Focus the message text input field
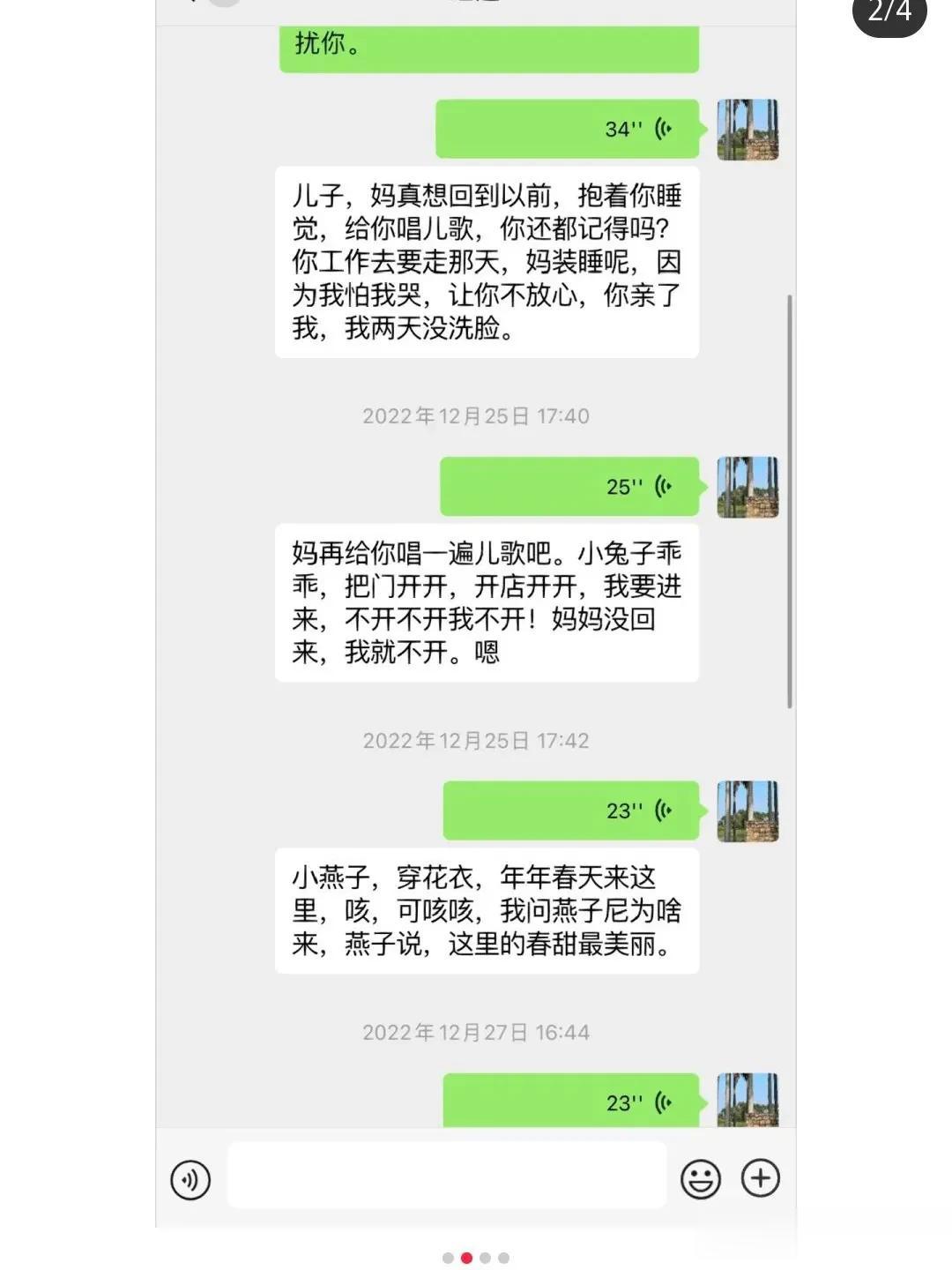952x1270 pixels. point(447,1176)
